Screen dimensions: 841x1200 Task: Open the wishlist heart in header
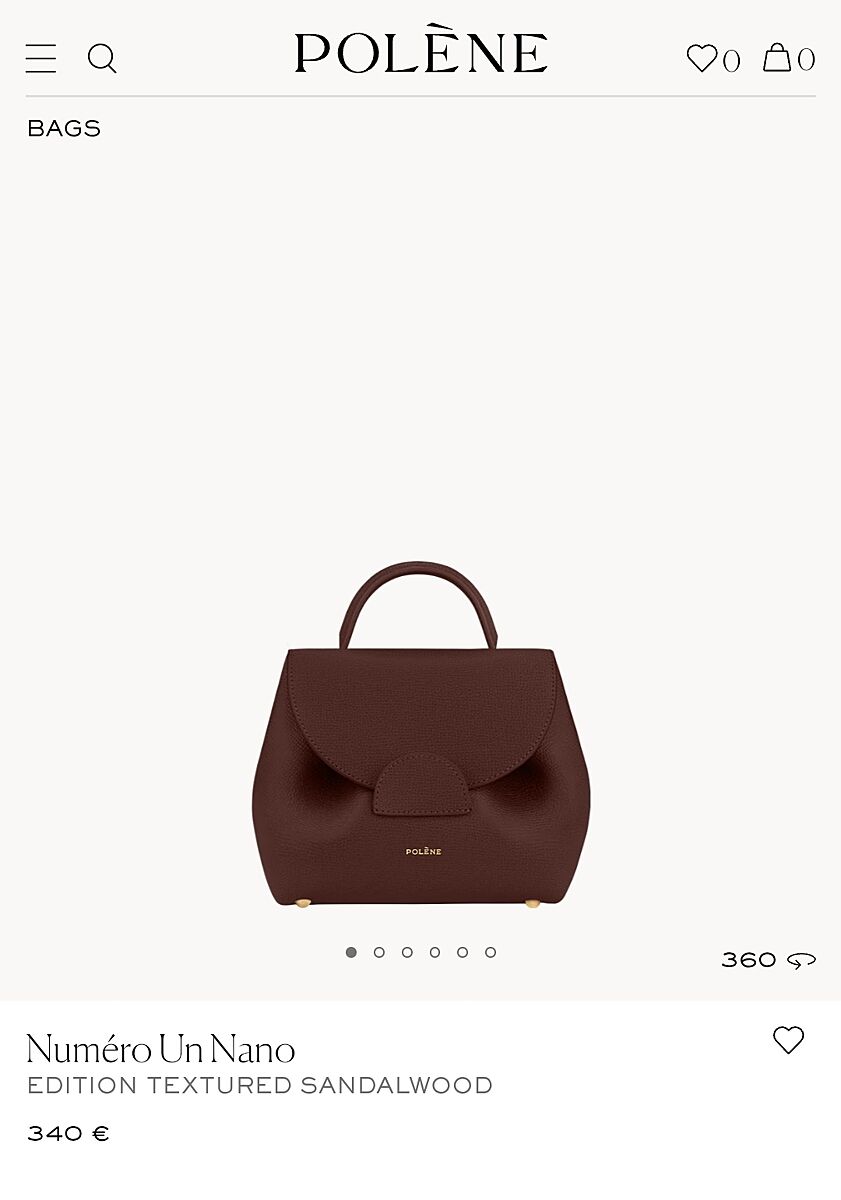click(703, 59)
